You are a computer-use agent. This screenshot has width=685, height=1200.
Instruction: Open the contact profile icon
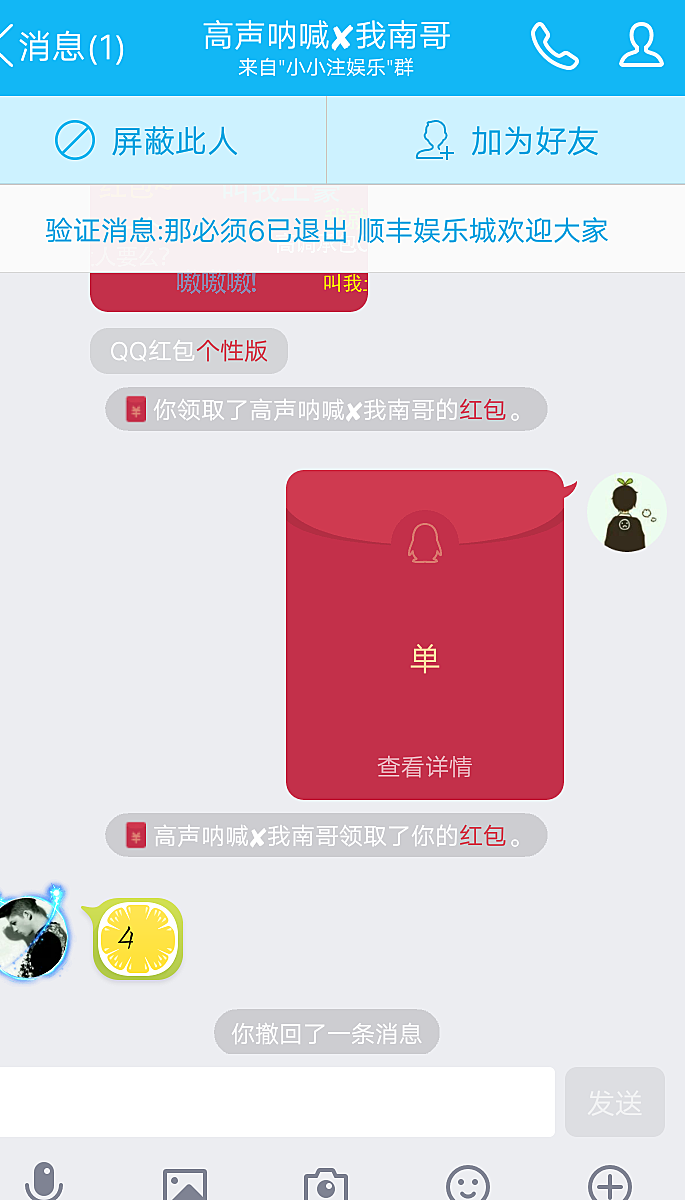[641, 46]
